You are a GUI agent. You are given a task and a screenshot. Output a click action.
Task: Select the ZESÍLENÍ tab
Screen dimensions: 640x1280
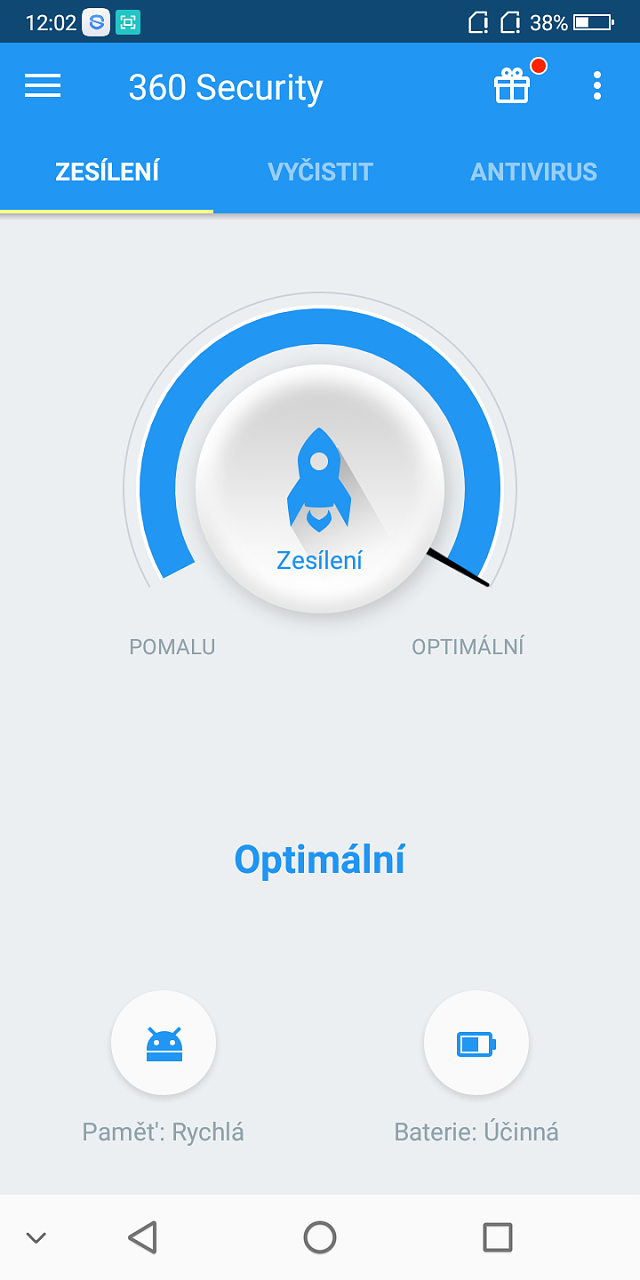tap(107, 171)
